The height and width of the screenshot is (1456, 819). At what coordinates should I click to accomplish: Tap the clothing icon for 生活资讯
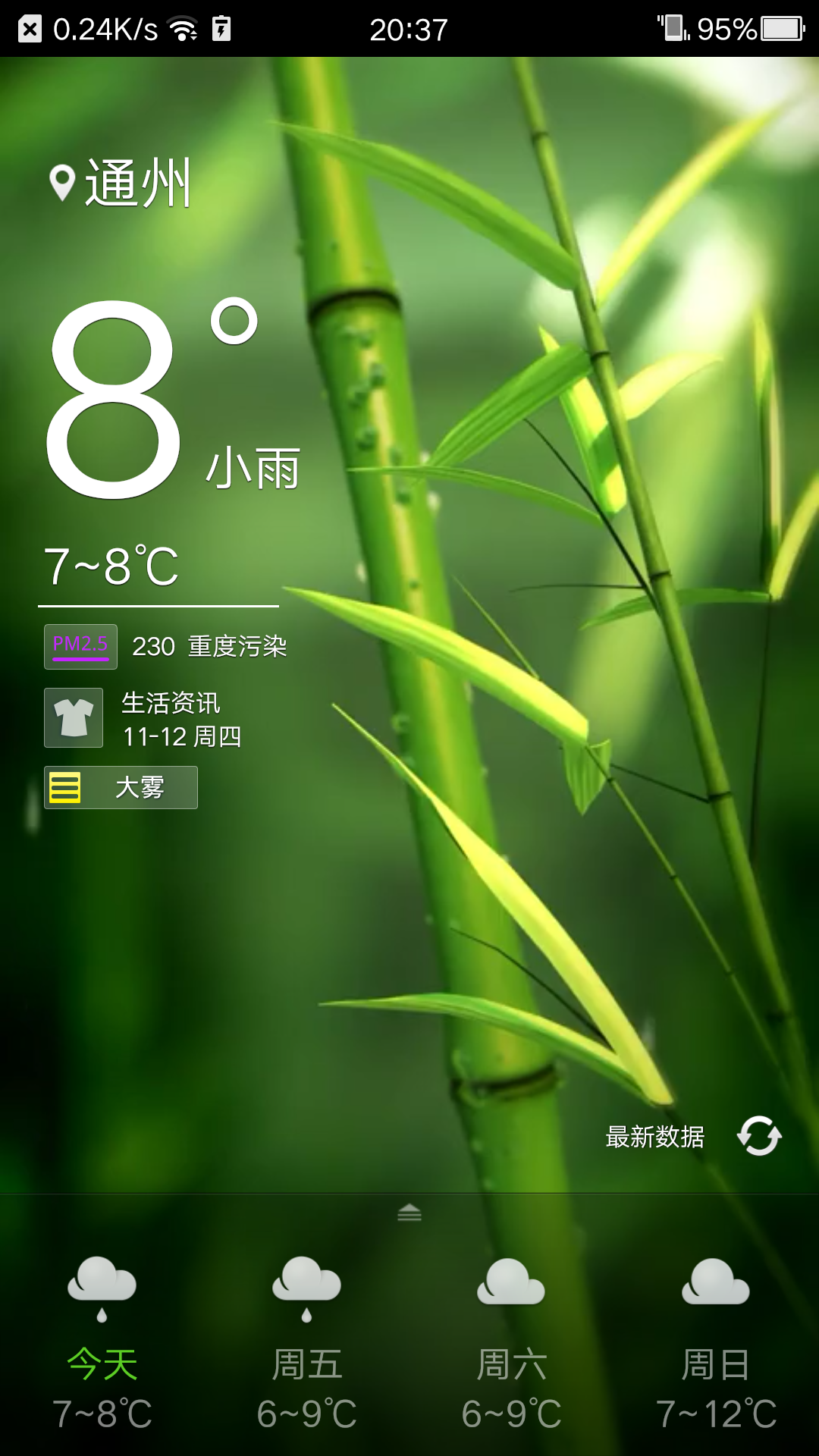74,717
